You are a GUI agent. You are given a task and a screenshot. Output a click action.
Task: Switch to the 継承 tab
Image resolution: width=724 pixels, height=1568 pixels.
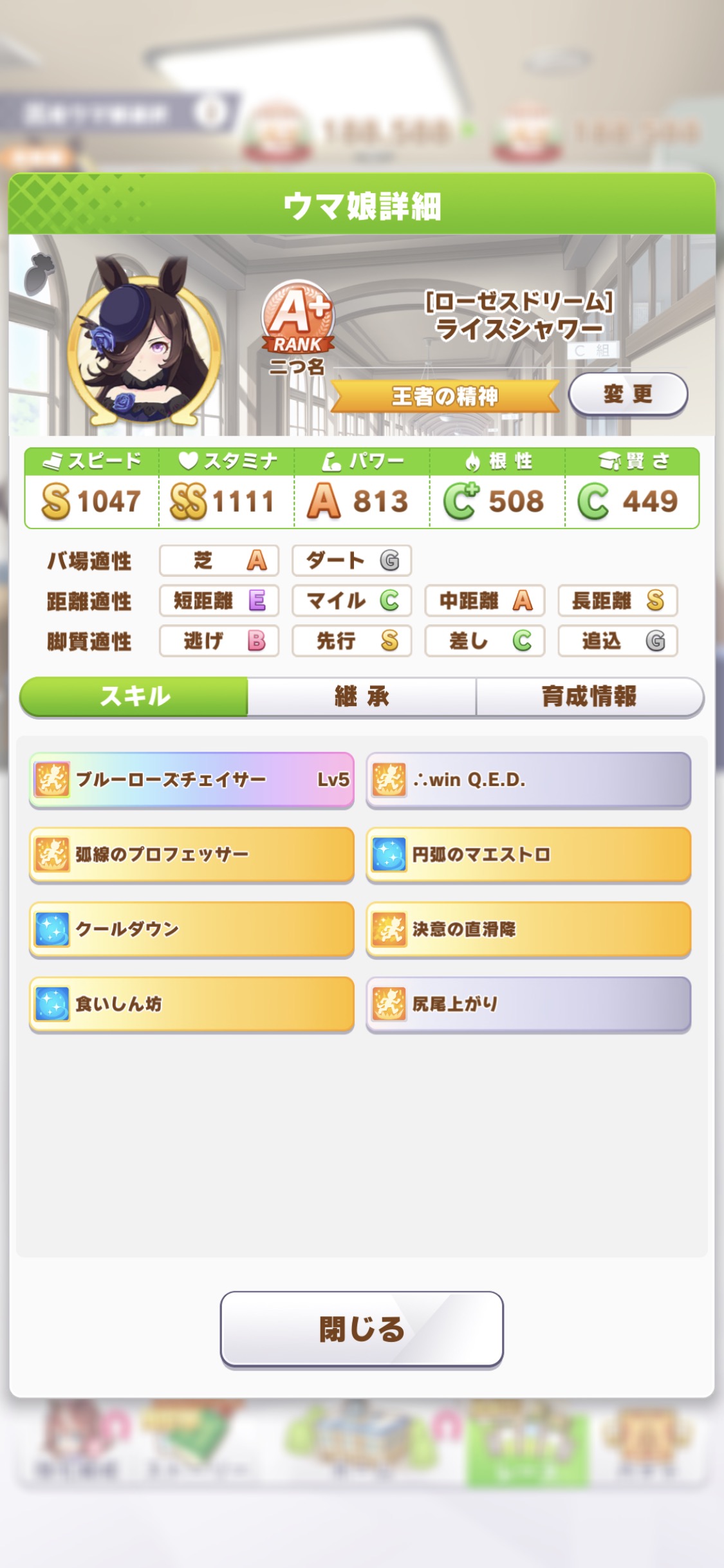pos(362,696)
